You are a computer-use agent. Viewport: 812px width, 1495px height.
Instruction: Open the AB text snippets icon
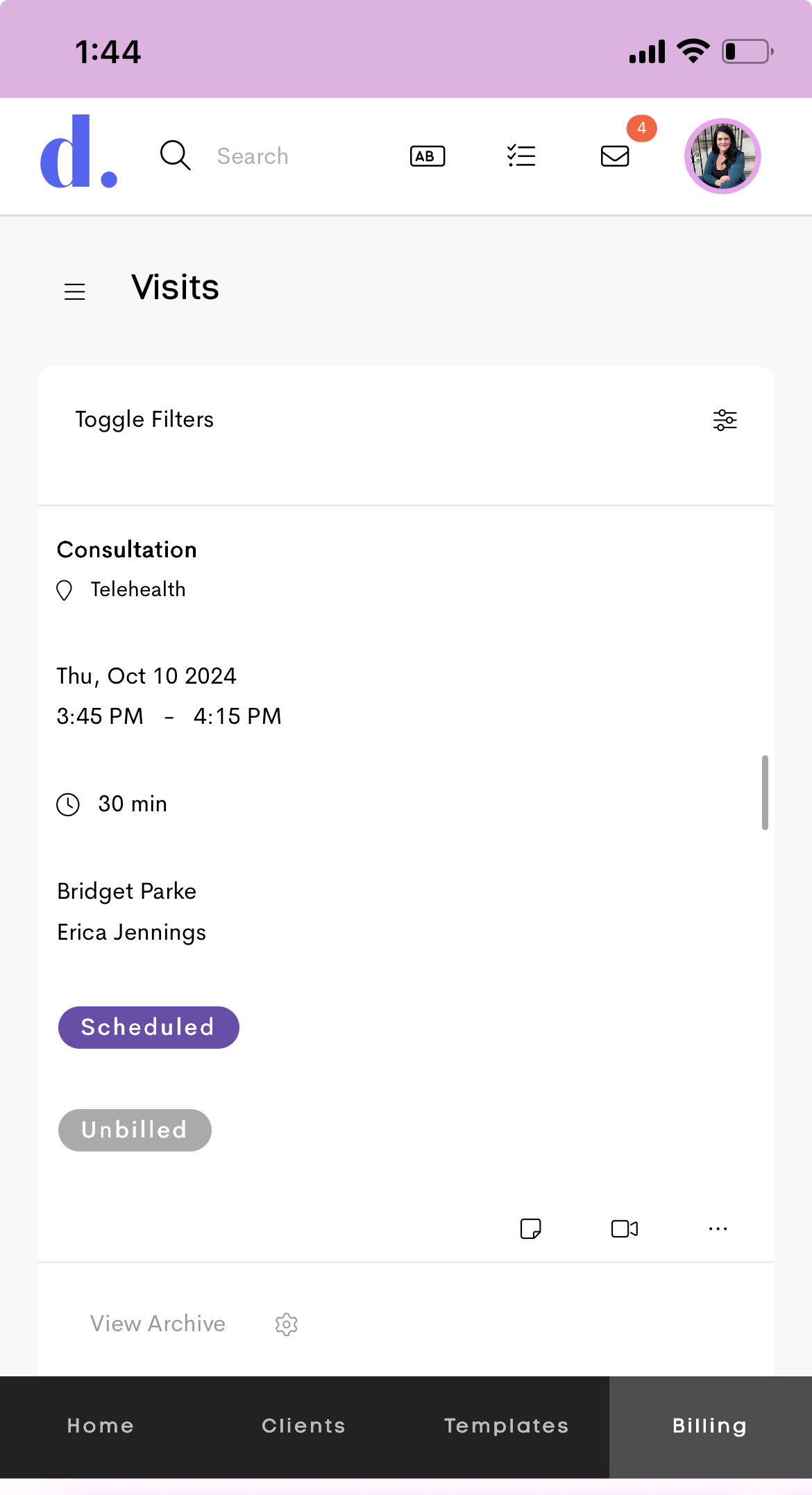[428, 156]
